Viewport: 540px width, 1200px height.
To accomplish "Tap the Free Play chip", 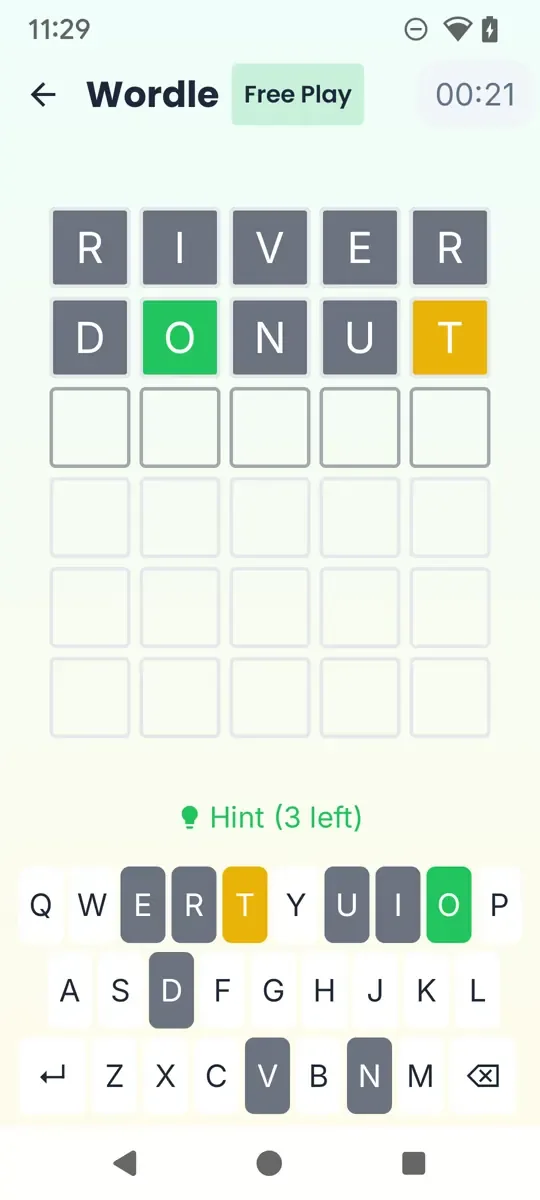I will pos(298,95).
